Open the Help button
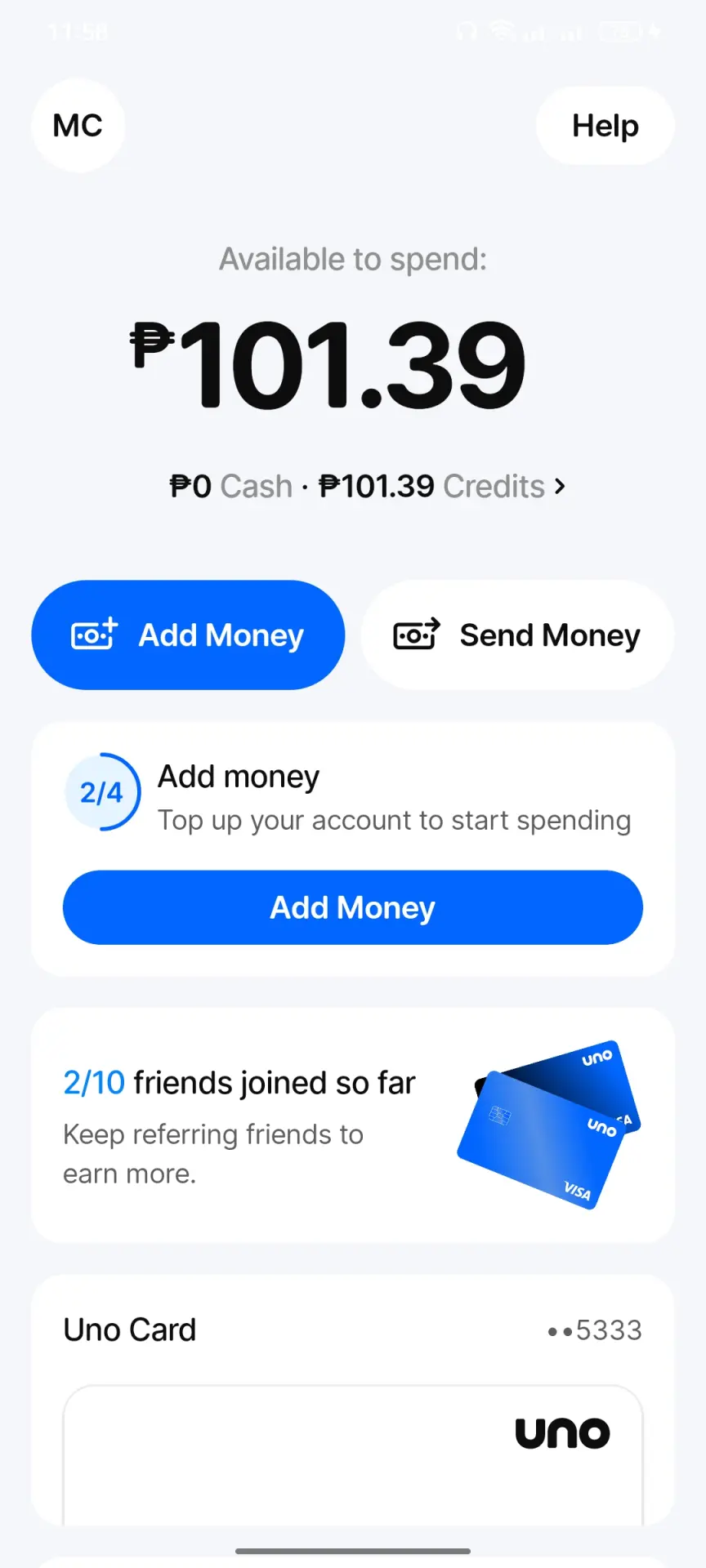The height and width of the screenshot is (1568, 706). pyautogui.click(x=605, y=126)
